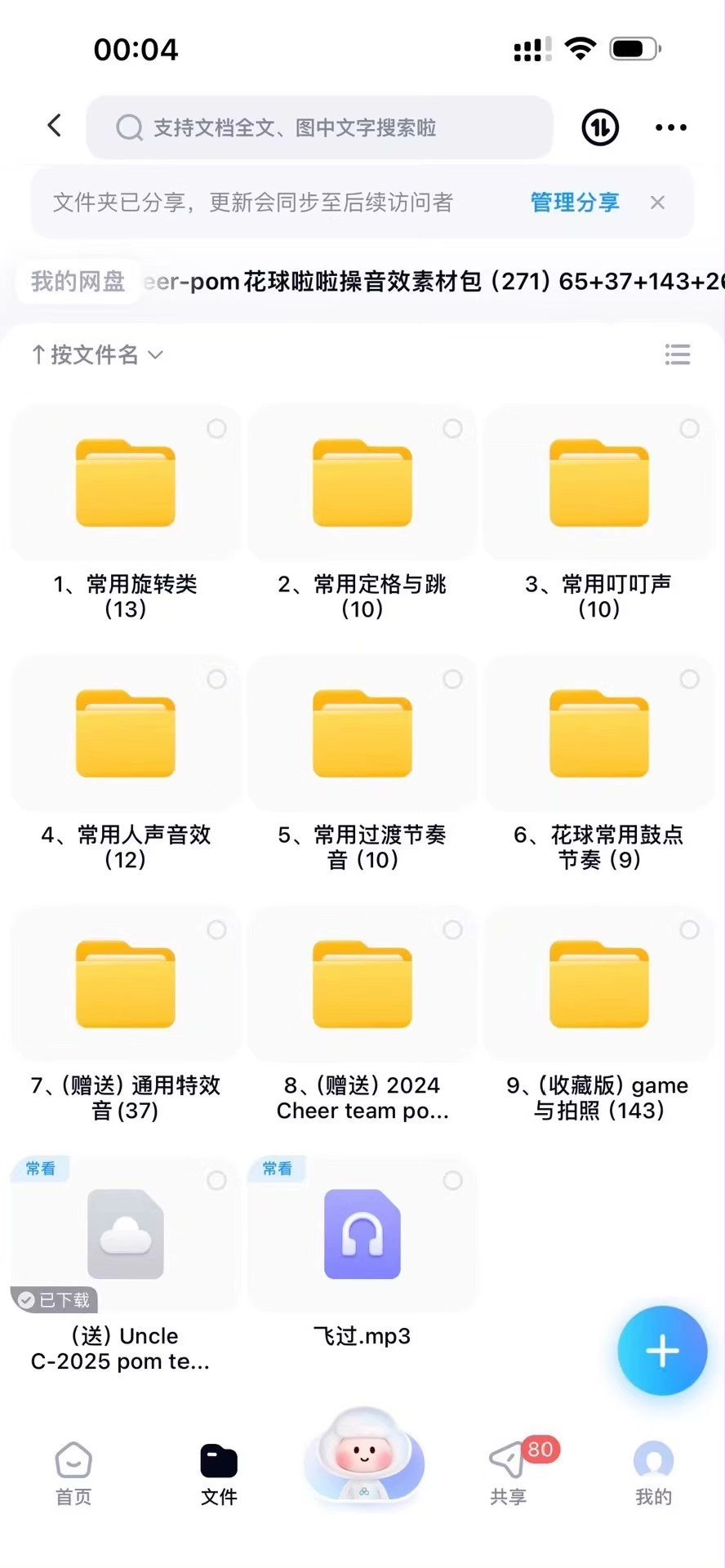This screenshot has width=725, height=1568.
Task: Open the transfer list icon
Action: (600, 127)
